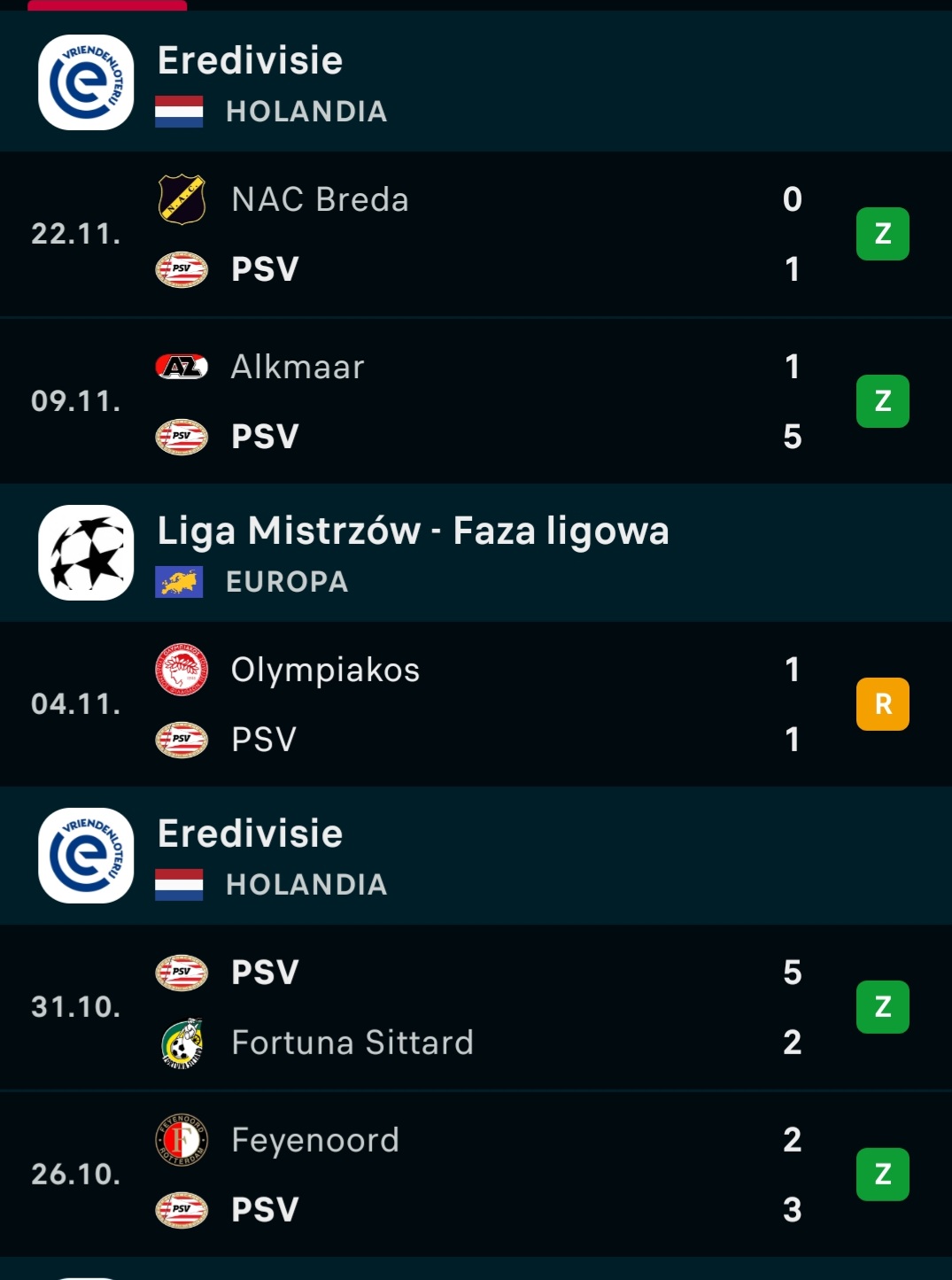
Task: Open the Alkmaar vs PSV match
Action: pyautogui.click(x=476, y=401)
